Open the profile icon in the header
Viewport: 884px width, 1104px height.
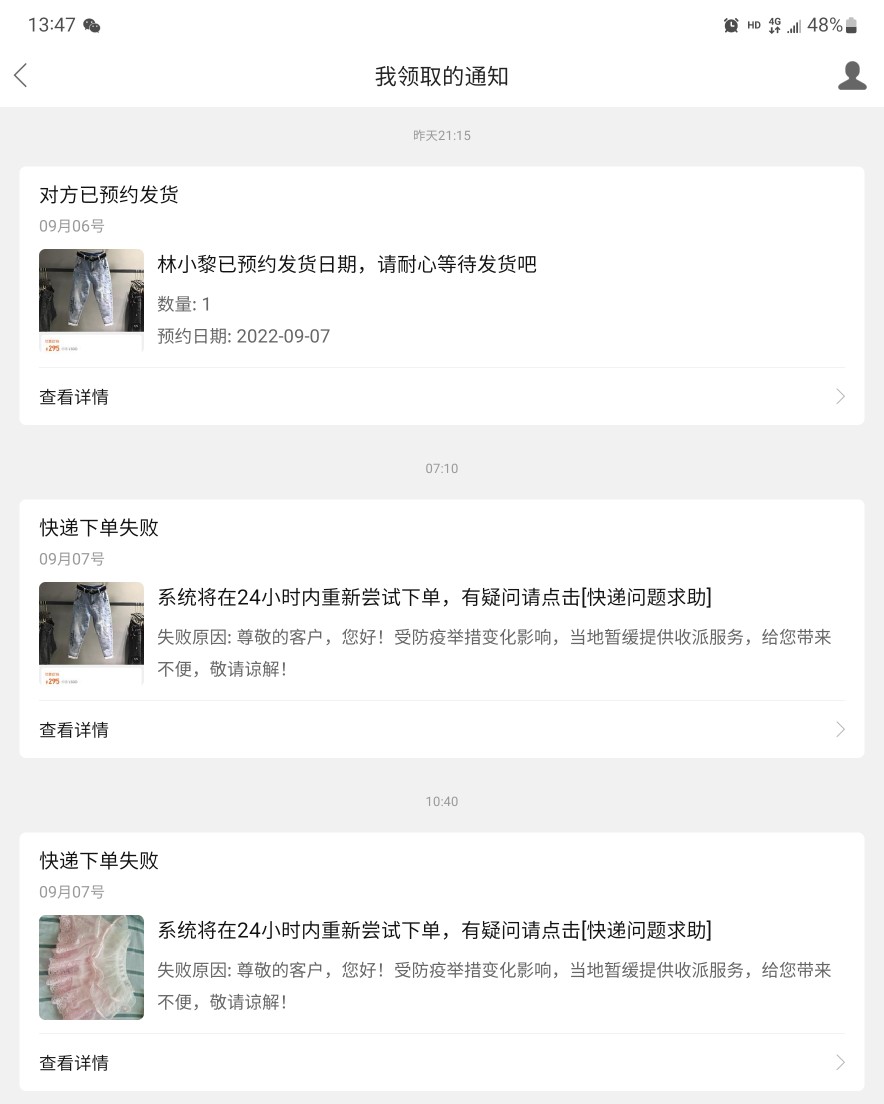pyautogui.click(x=851, y=76)
